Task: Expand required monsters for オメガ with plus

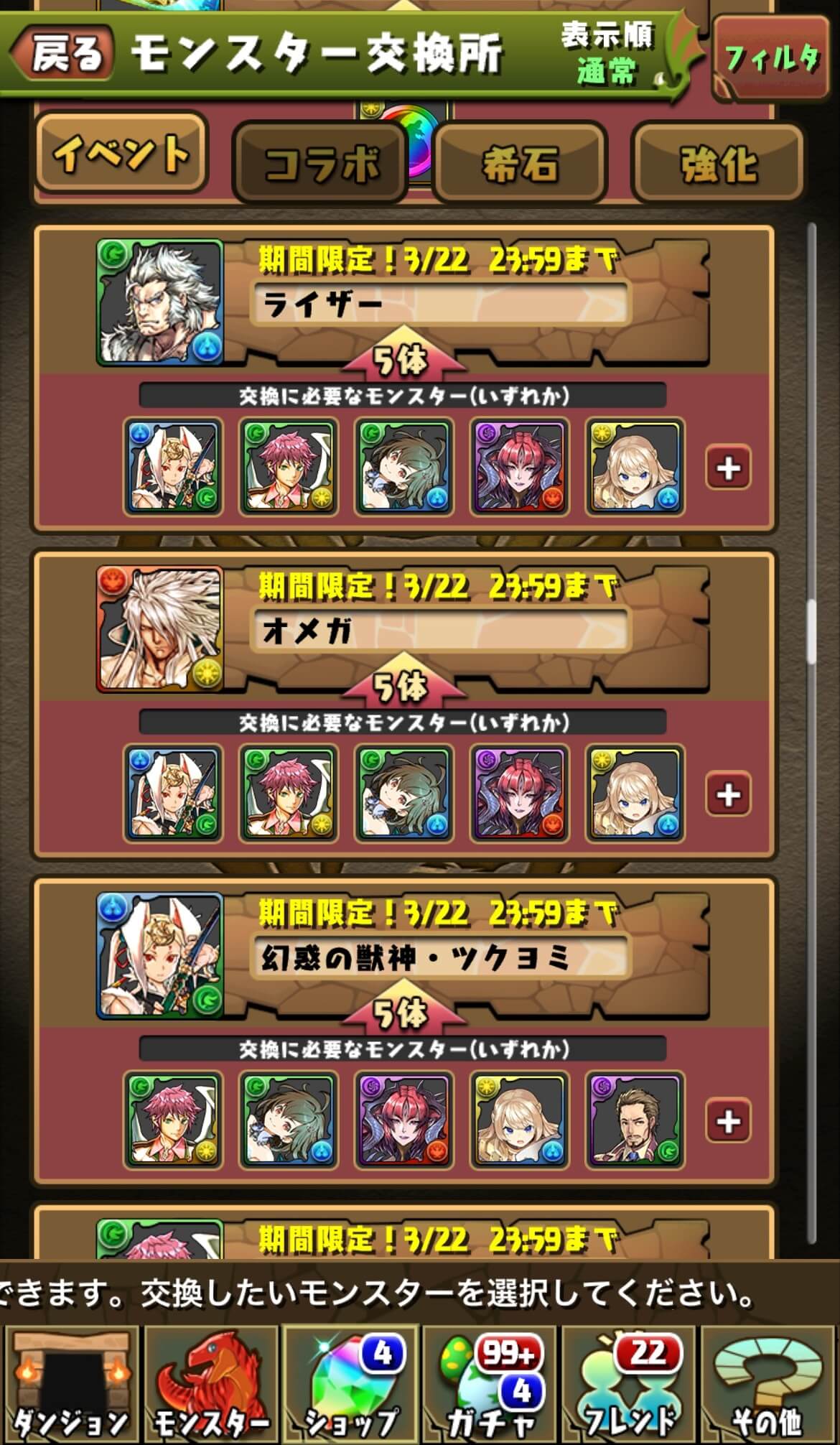Action: [x=728, y=794]
